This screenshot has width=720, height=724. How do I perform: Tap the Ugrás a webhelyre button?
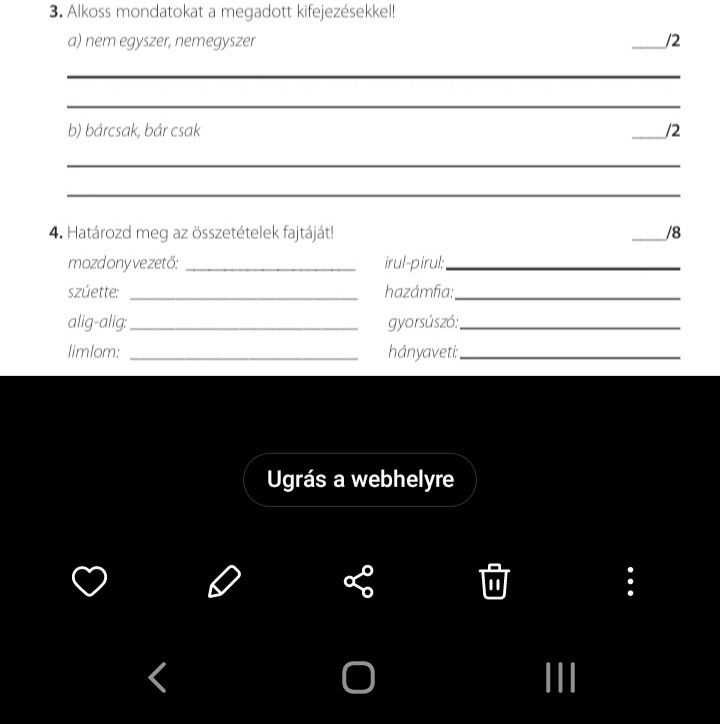pyautogui.click(x=360, y=480)
